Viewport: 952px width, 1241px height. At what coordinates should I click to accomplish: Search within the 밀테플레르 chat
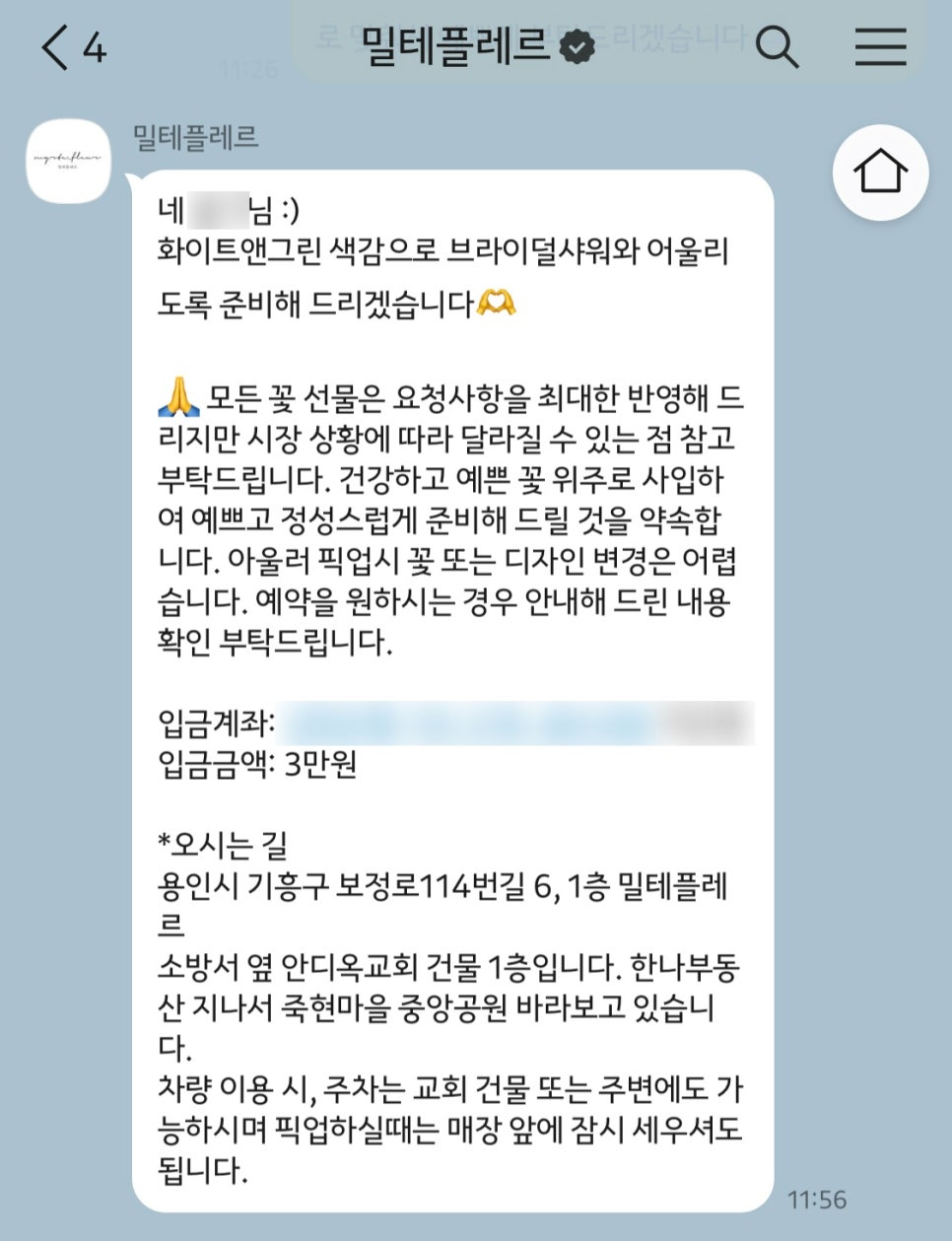coord(777,46)
